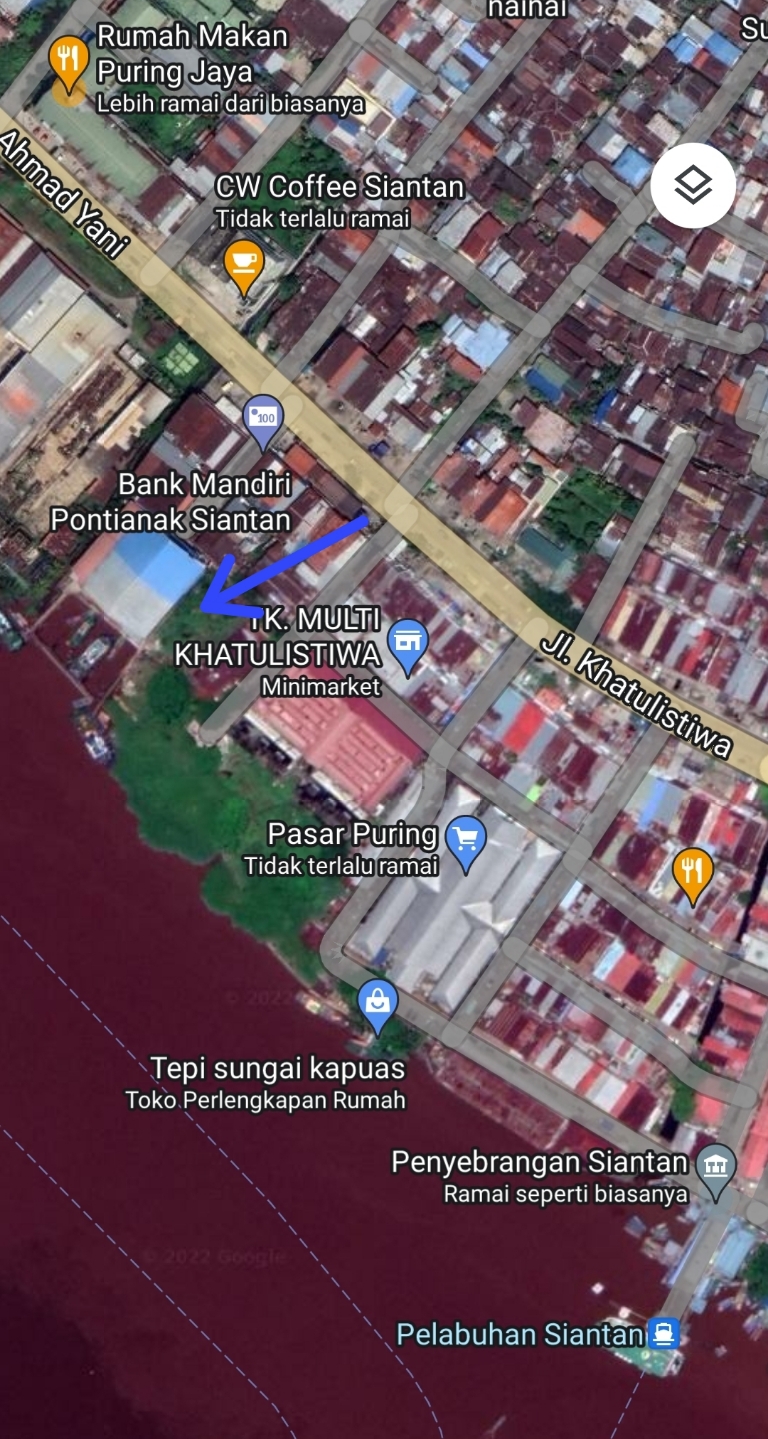The height and width of the screenshot is (1439, 768).
Task: Tap the Bank Mandiri Pontianak Siantan pin
Action: tap(264, 418)
